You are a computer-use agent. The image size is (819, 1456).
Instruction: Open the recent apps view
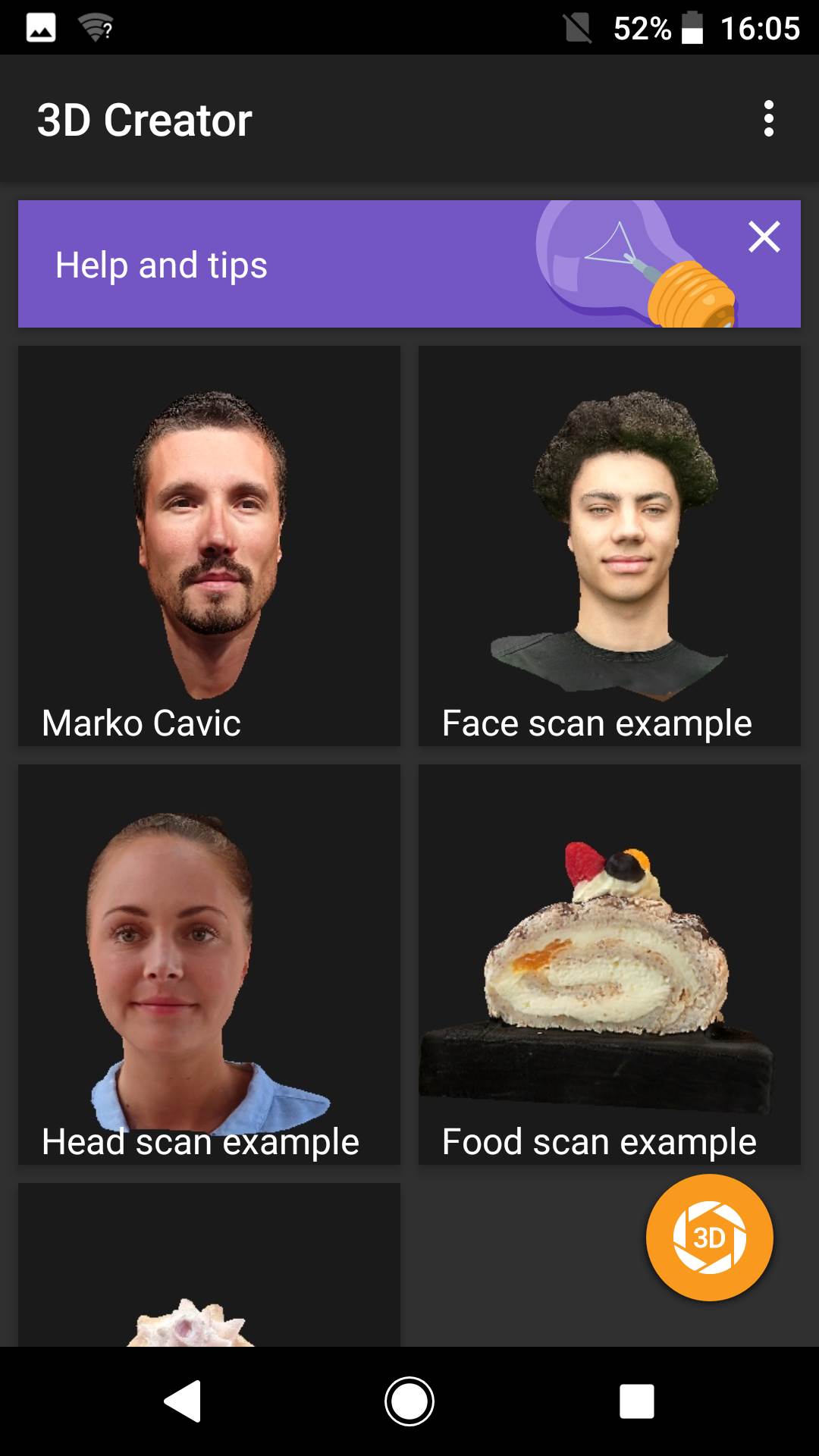point(636,1401)
